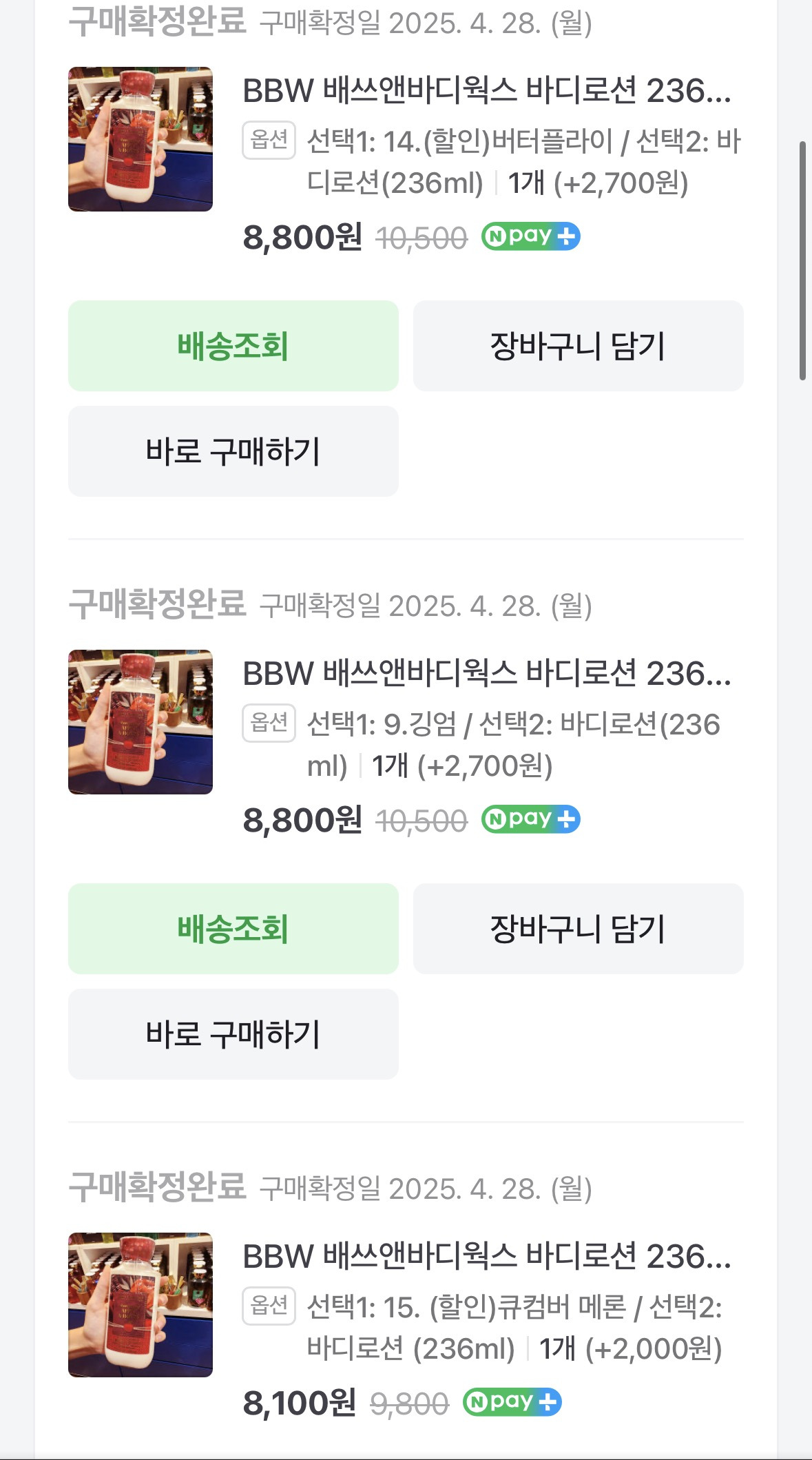The image size is (812, 1460).
Task: Open the 9.깅엄 body lotion product image
Action: point(140,722)
